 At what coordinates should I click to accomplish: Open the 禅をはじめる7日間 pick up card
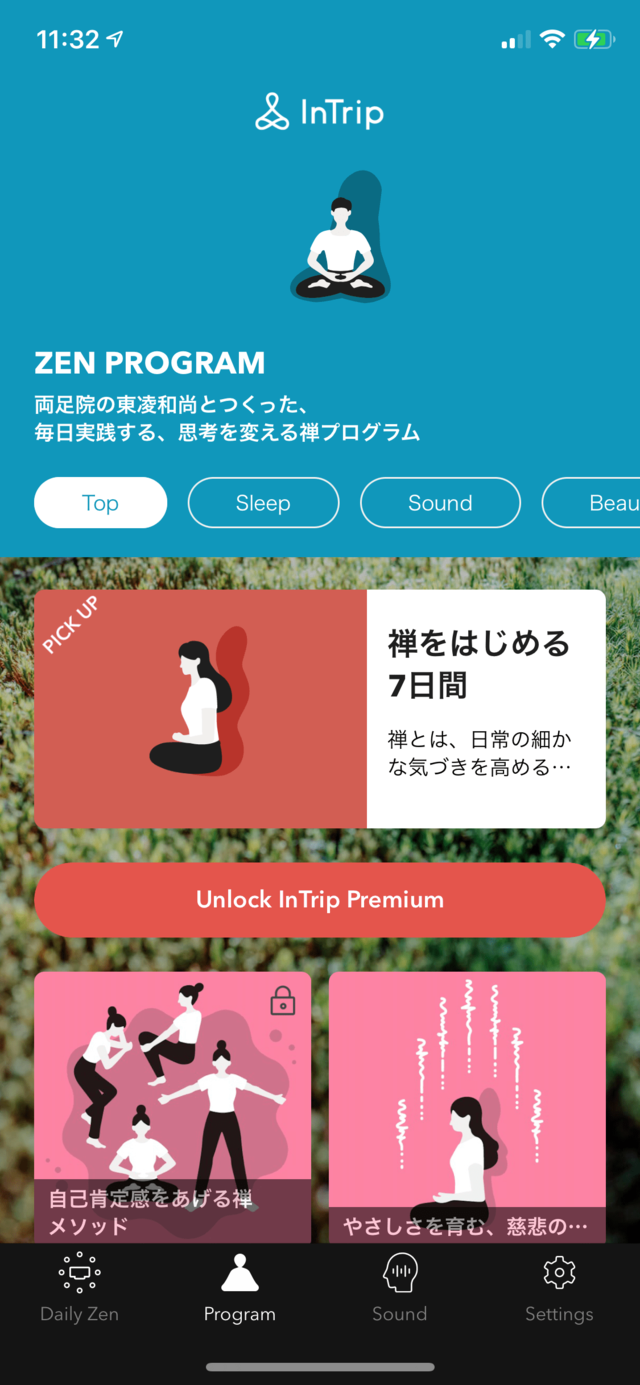320,709
